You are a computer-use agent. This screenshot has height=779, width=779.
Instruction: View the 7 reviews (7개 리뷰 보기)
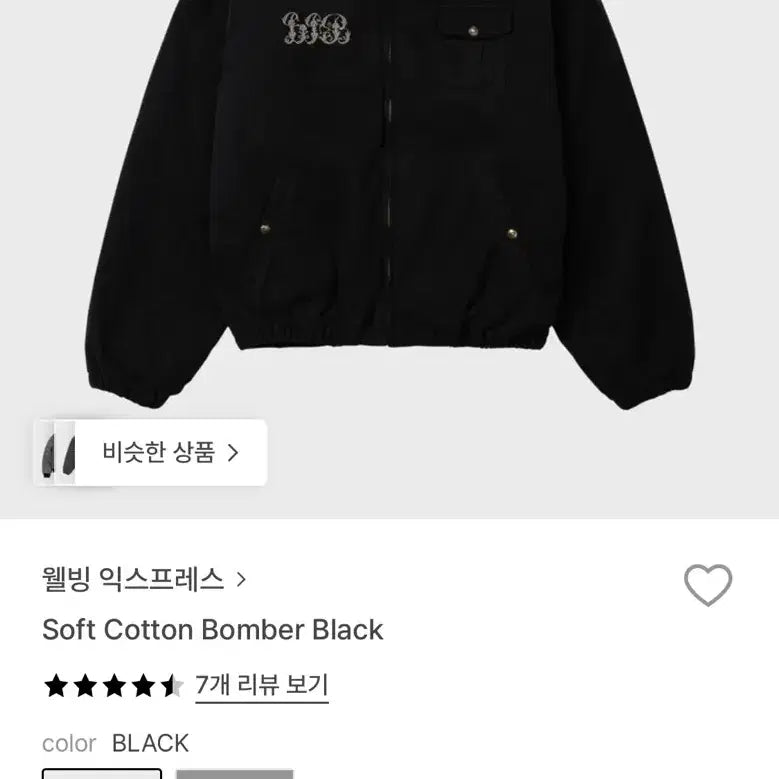pyautogui.click(x=261, y=686)
